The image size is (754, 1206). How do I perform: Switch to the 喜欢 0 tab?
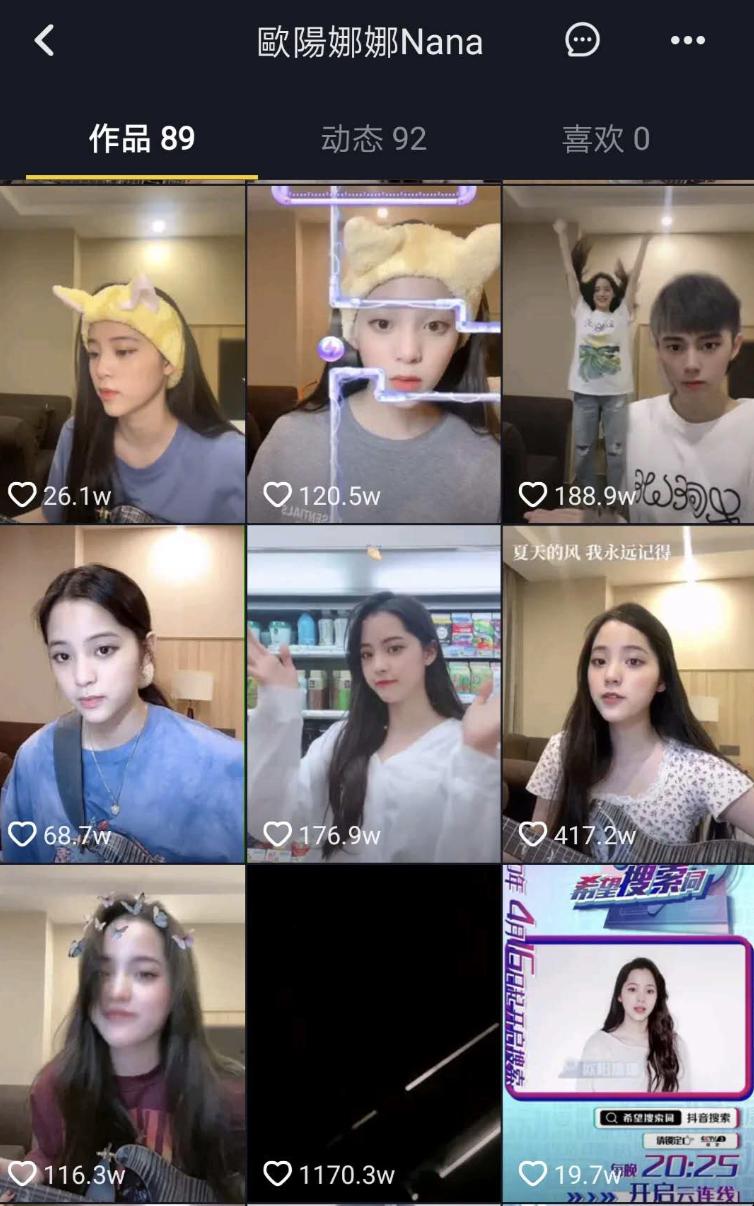[606, 139]
